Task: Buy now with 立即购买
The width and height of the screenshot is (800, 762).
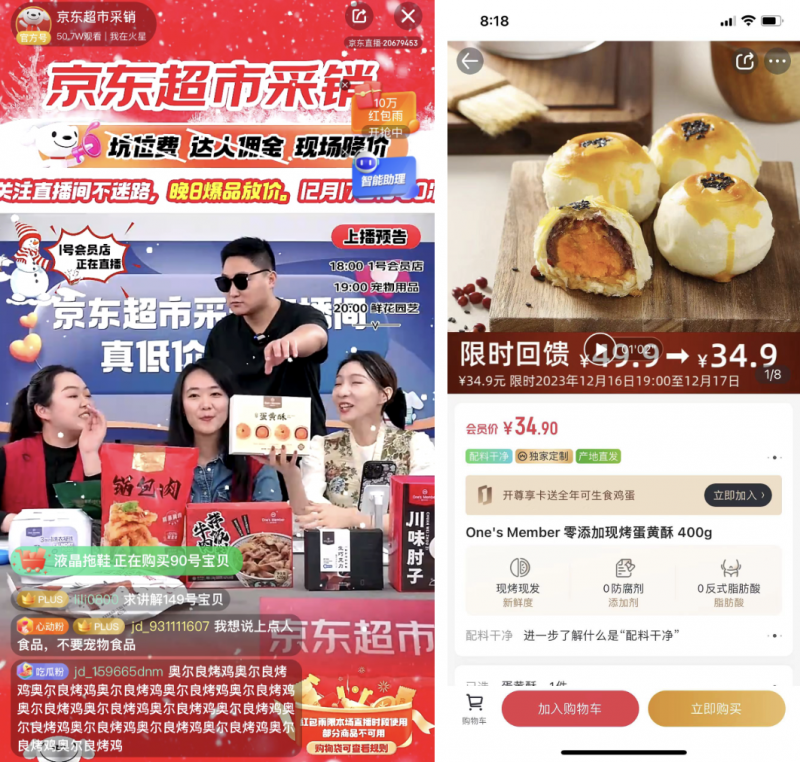Action: 716,708
